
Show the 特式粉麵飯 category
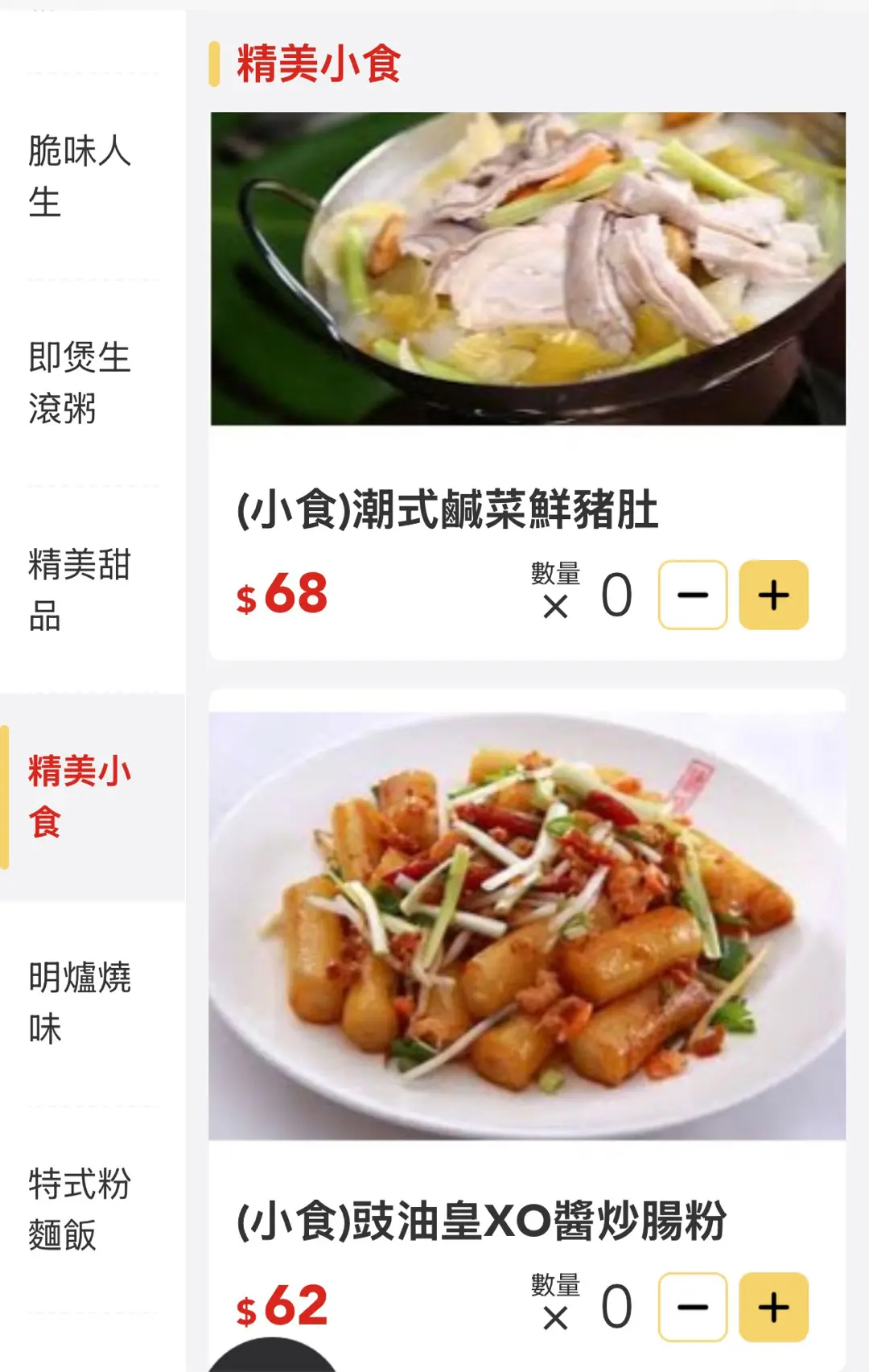pos(80,1209)
